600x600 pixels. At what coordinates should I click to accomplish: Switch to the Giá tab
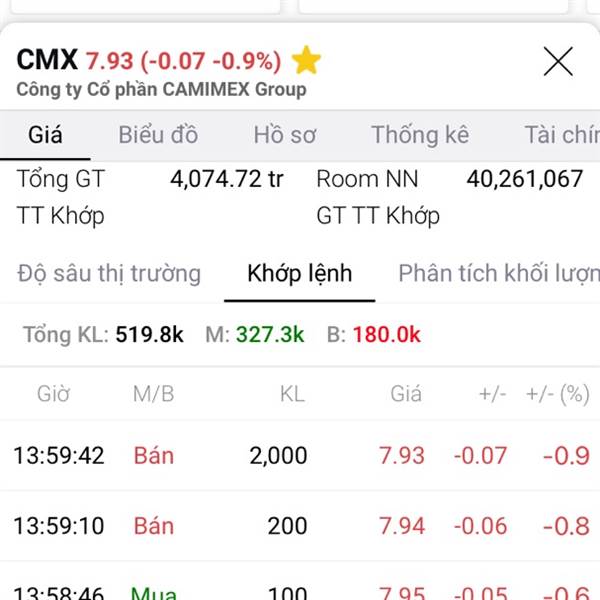(x=45, y=135)
